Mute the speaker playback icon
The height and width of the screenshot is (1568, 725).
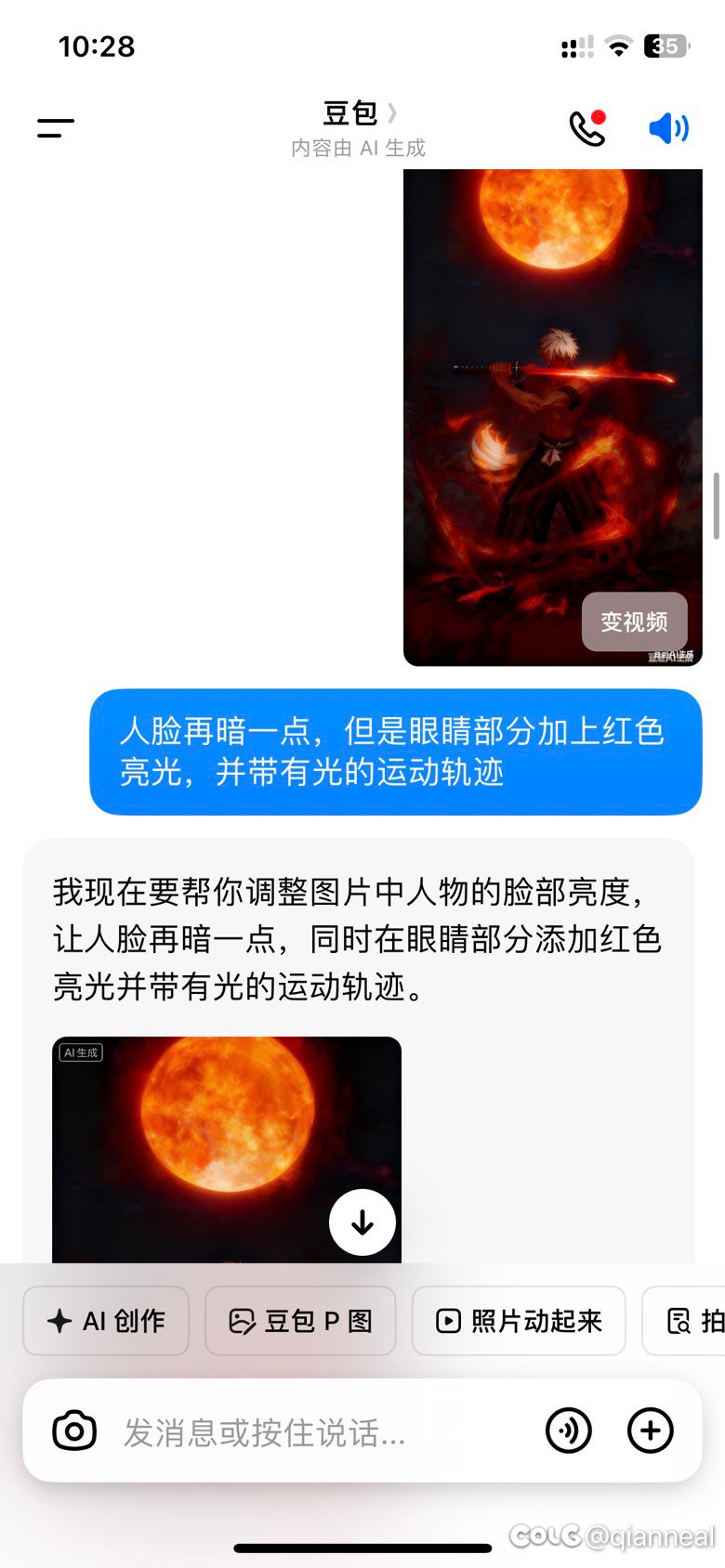[668, 128]
